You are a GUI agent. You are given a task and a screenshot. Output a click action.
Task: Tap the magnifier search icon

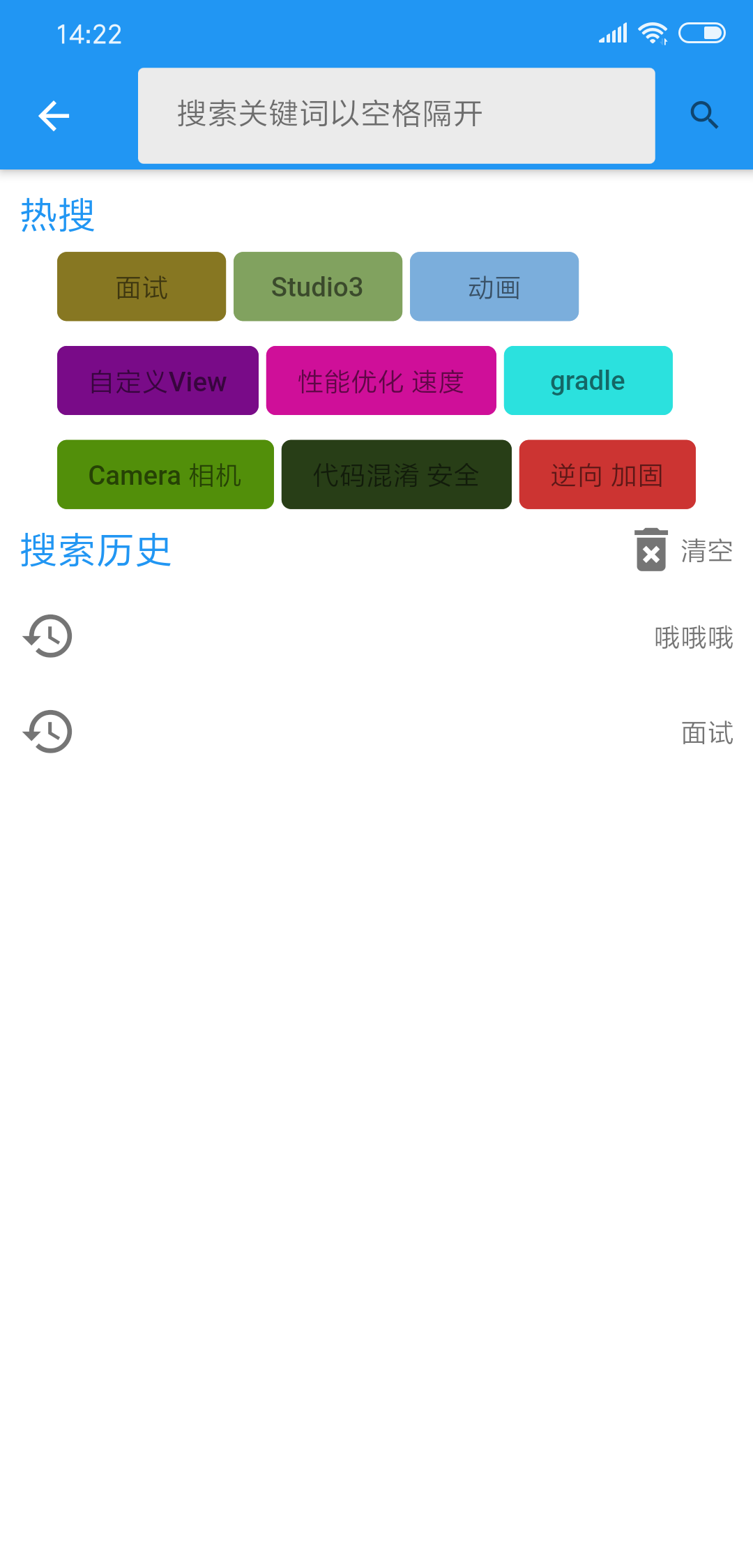(703, 116)
